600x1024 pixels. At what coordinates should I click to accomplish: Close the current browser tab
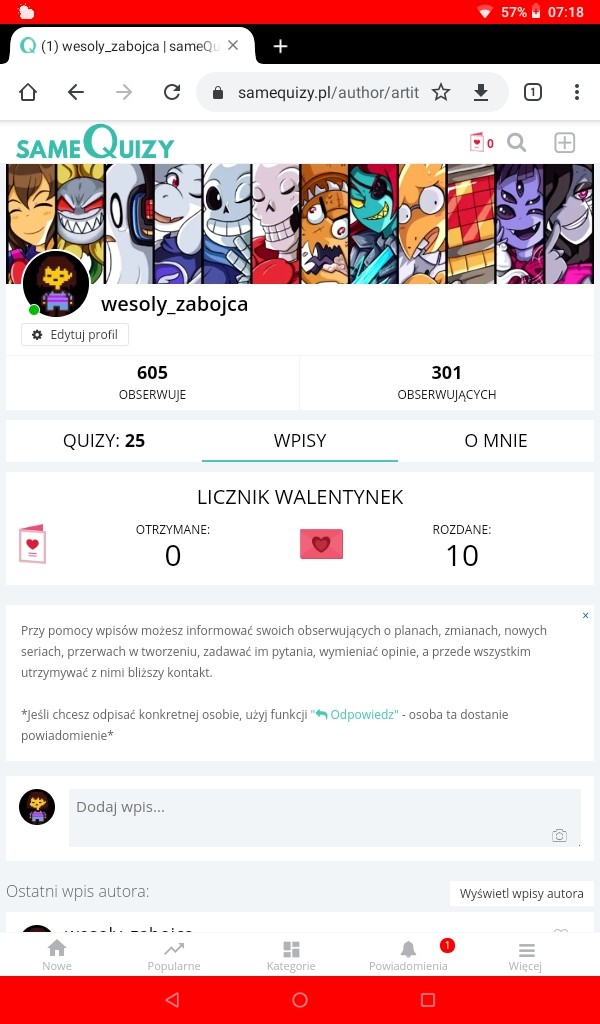(x=233, y=46)
